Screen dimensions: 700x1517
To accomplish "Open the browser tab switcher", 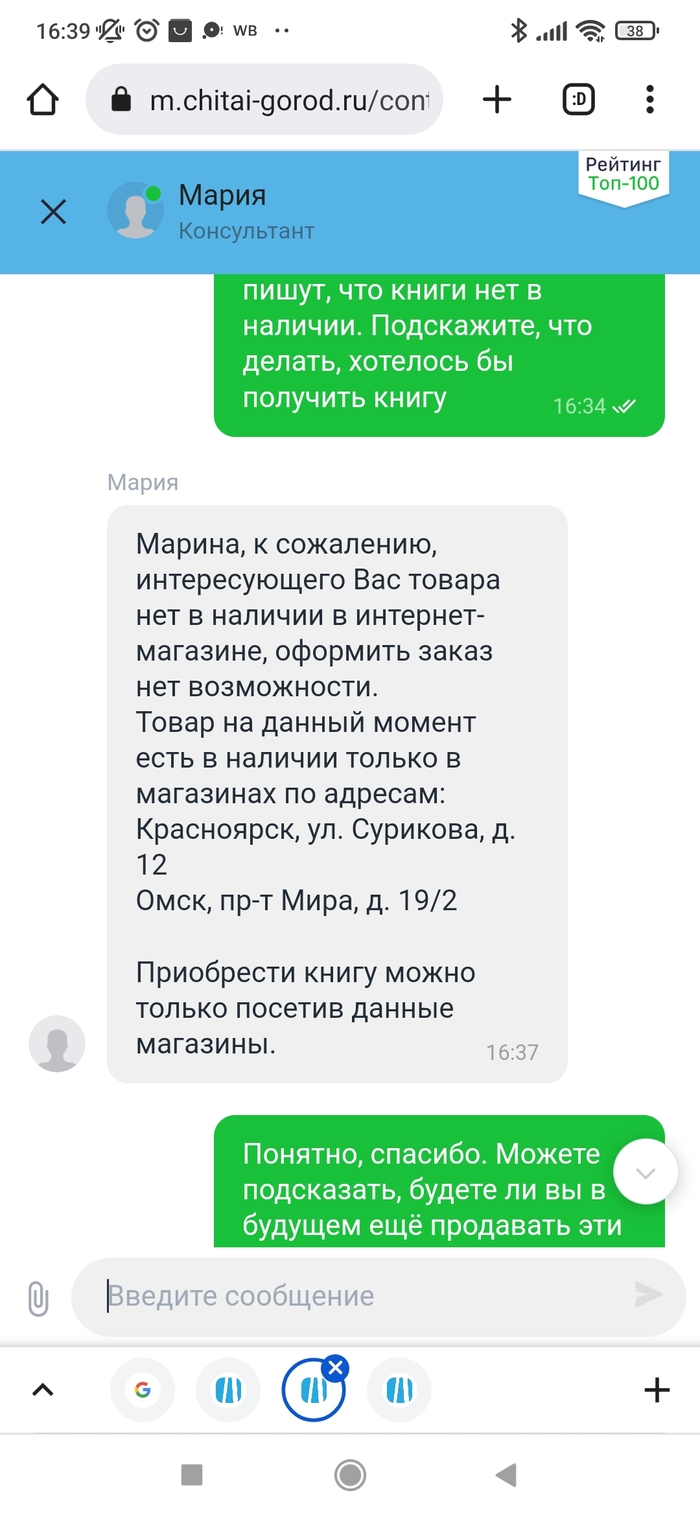I will (x=578, y=99).
